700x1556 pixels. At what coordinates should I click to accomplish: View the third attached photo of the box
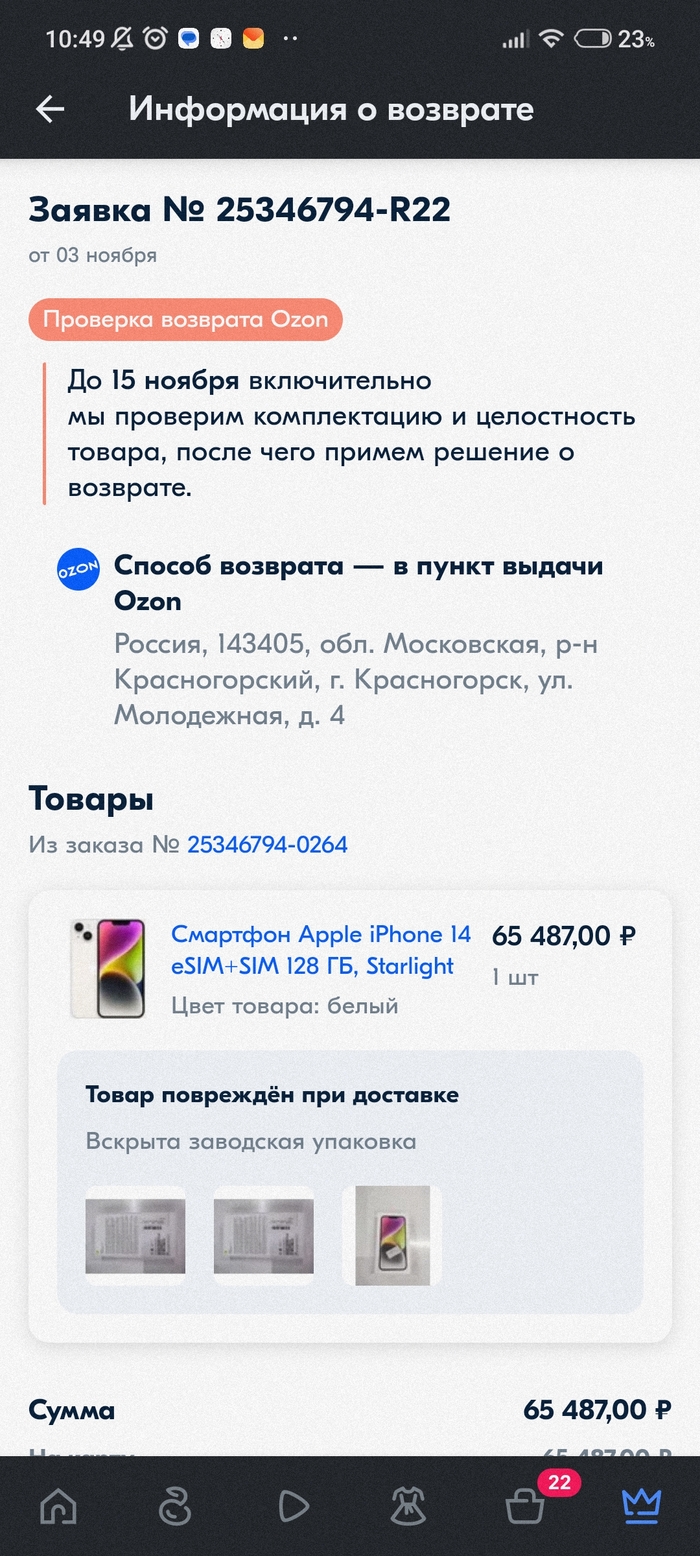point(392,1235)
